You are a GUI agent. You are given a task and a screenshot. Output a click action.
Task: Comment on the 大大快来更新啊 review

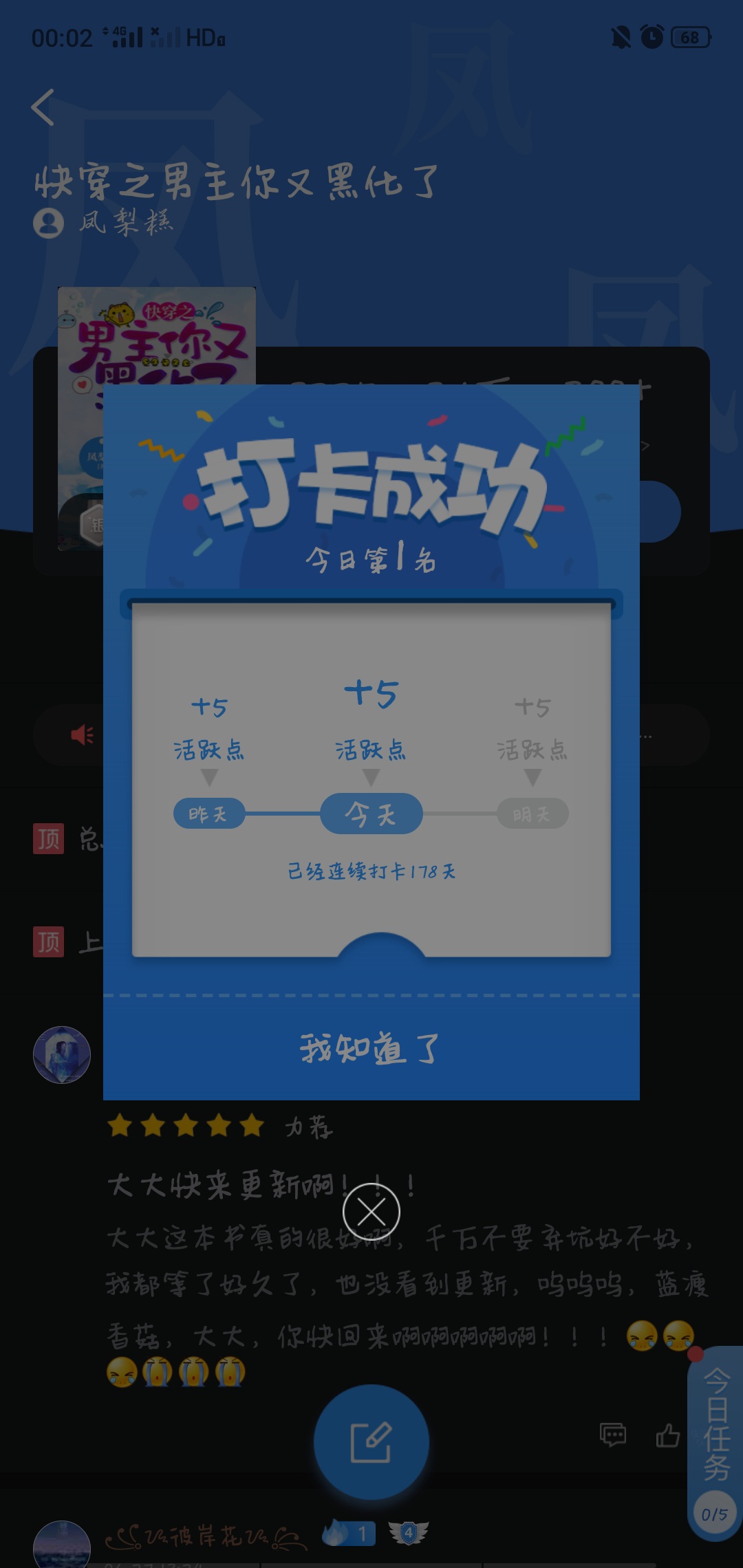point(612,1435)
